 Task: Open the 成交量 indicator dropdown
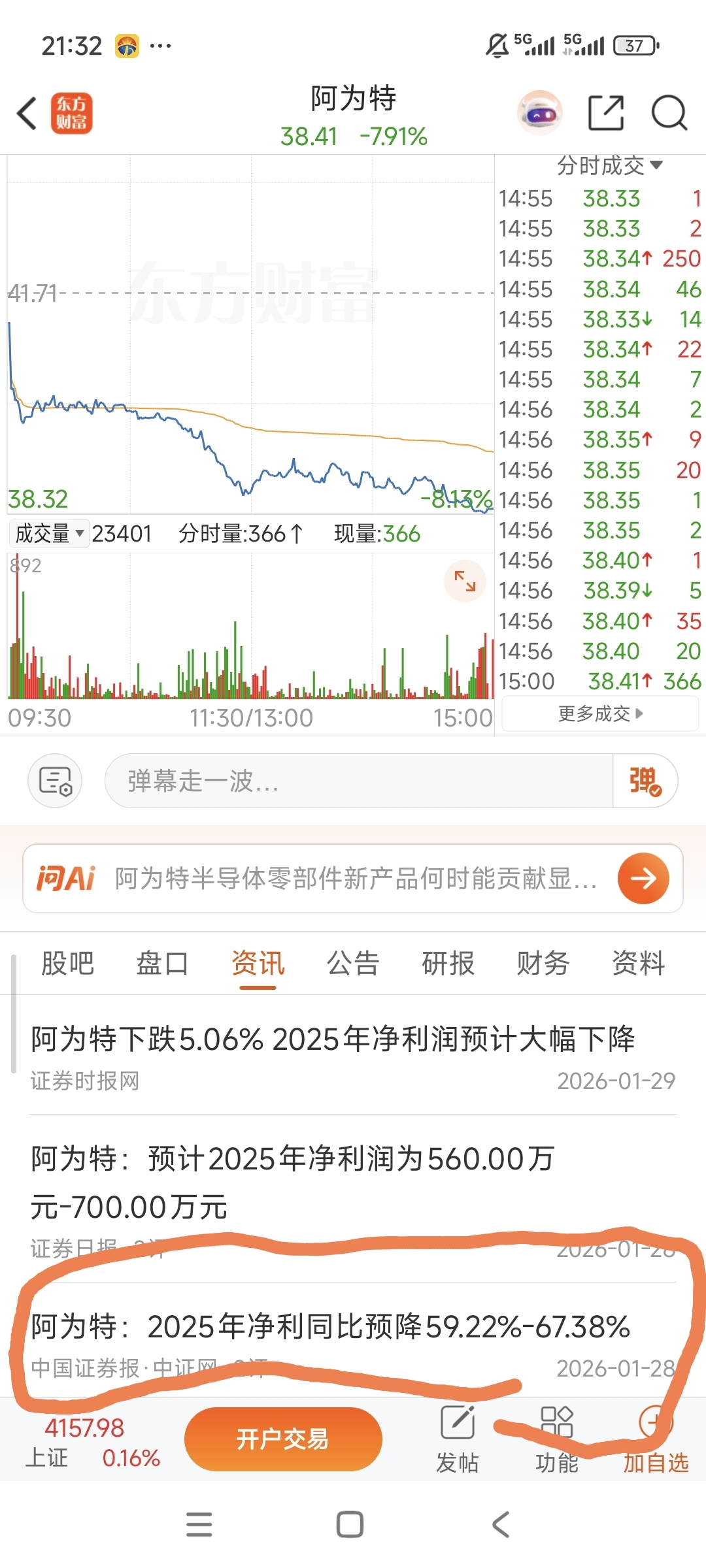coord(50,534)
